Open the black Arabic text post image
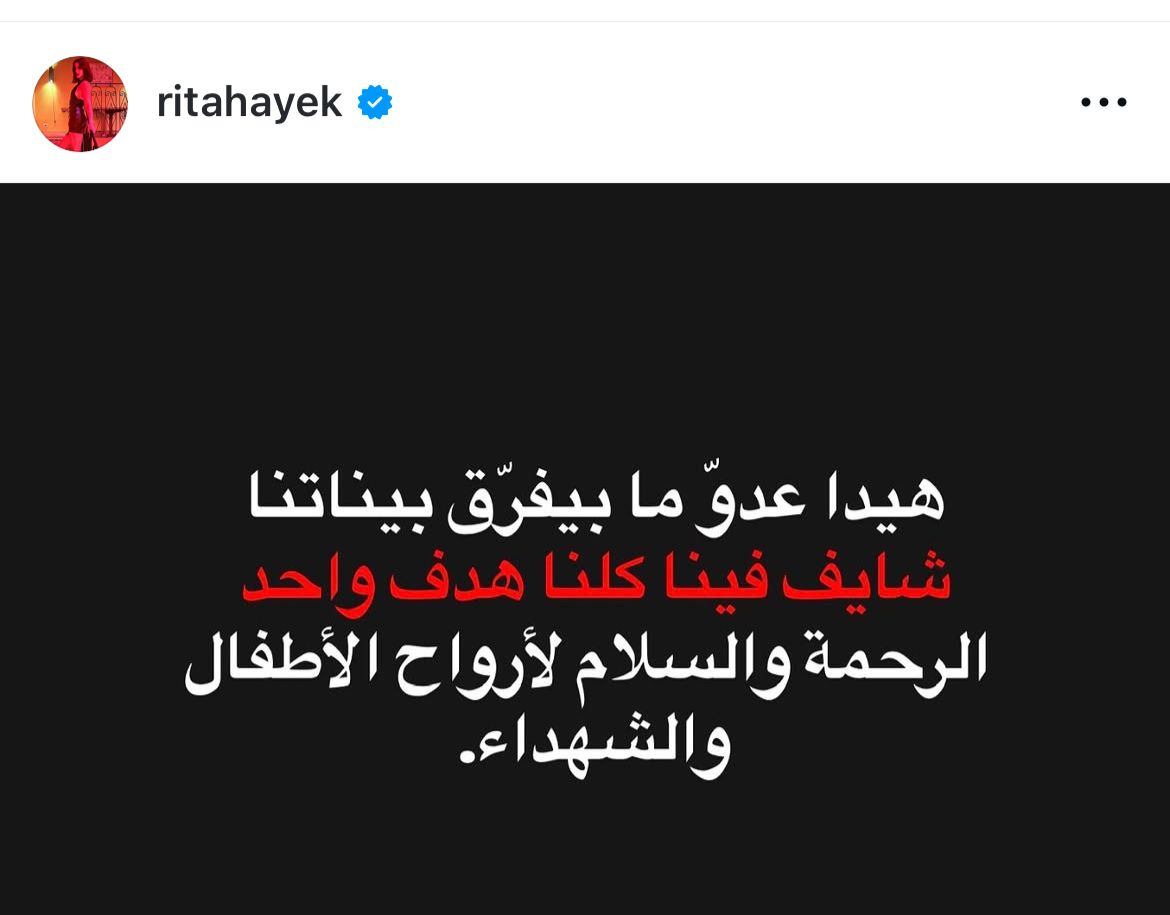The width and height of the screenshot is (1170, 915). [585, 548]
